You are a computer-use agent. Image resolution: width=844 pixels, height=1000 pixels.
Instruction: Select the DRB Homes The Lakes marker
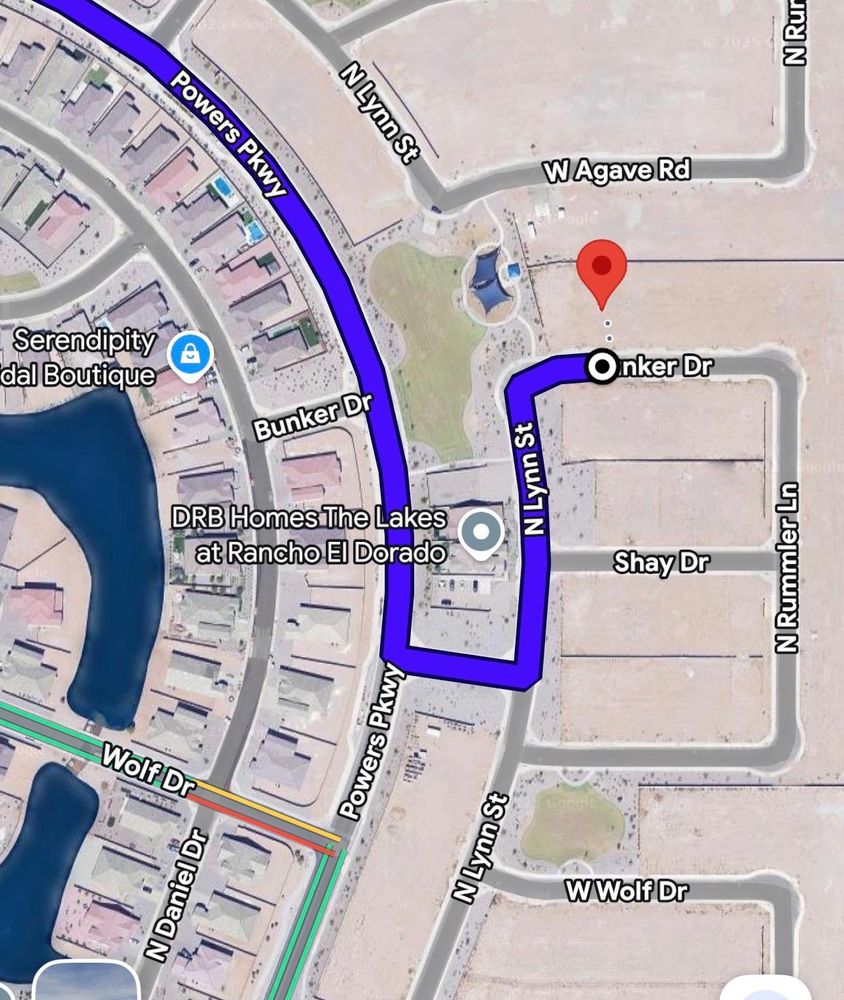point(483,530)
